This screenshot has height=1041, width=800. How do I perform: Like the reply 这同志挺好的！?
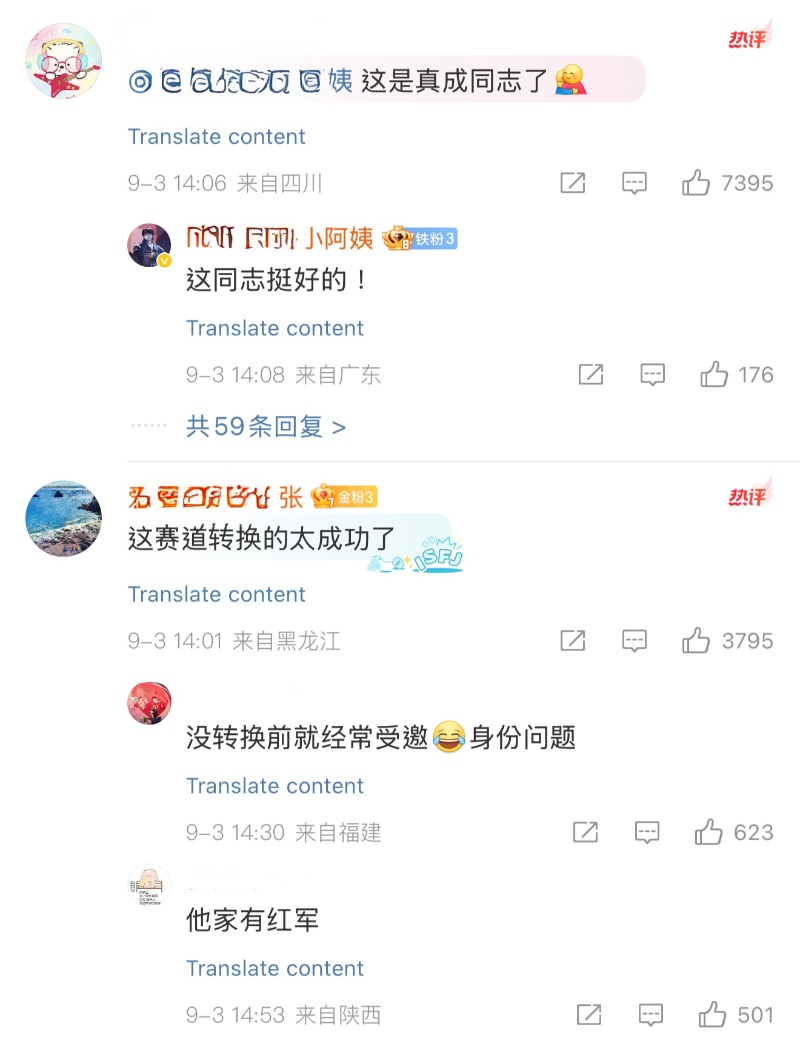(714, 375)
